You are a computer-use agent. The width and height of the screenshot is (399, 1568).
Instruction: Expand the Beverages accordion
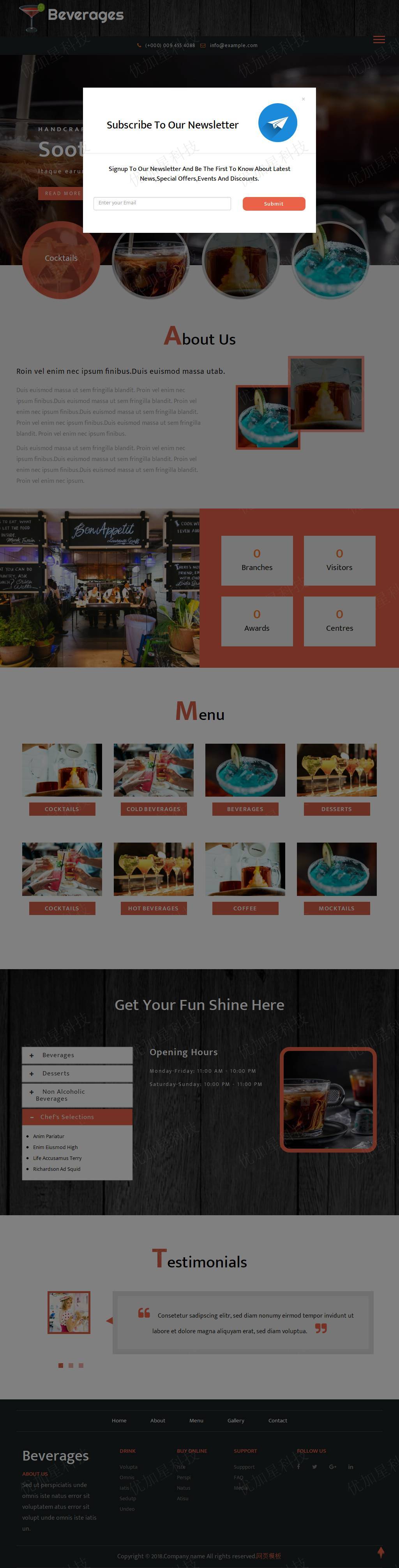pos(78,1055)
